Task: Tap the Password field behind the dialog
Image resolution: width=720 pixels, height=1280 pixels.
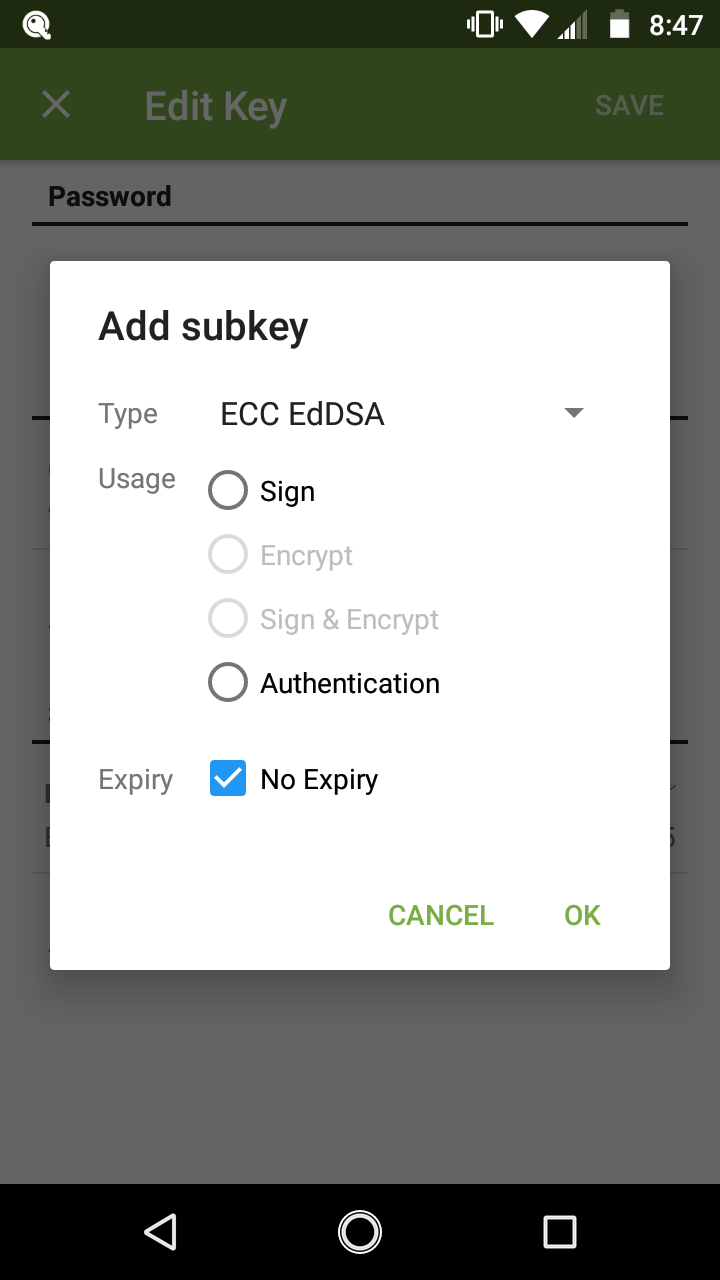Action: click(x=110, y=196)
